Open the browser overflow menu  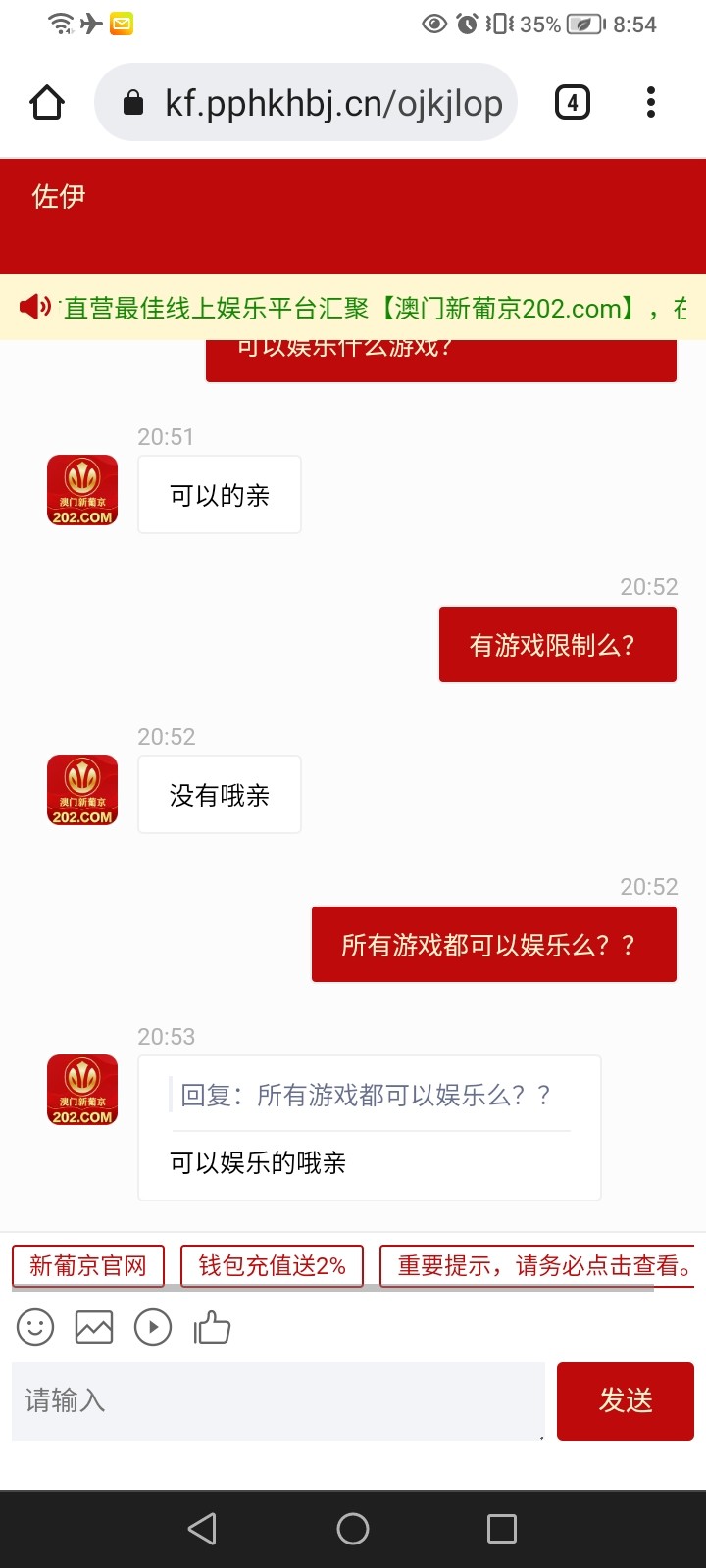pos(650,103)
